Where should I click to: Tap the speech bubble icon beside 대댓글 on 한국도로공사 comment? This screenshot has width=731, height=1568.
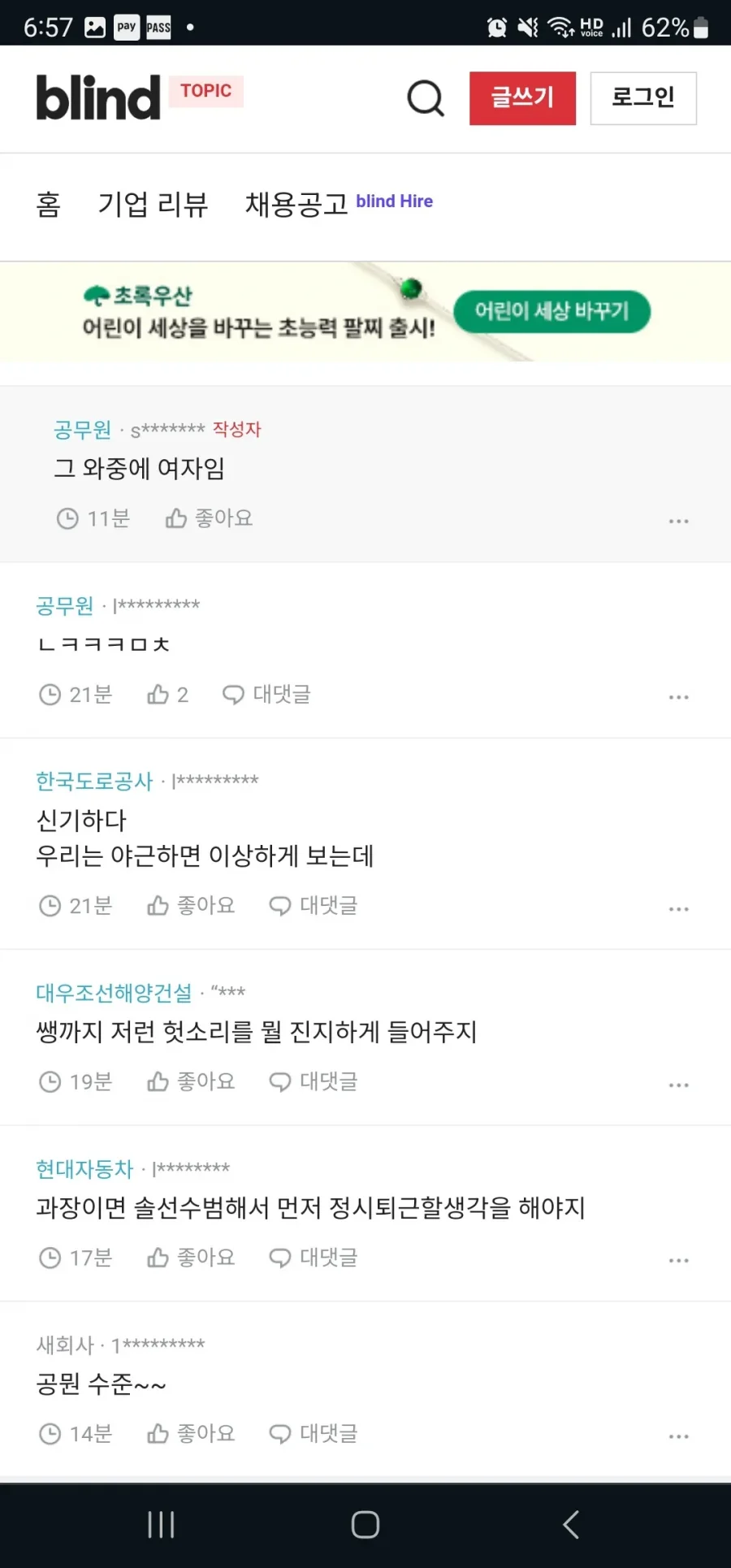point(279,905)
